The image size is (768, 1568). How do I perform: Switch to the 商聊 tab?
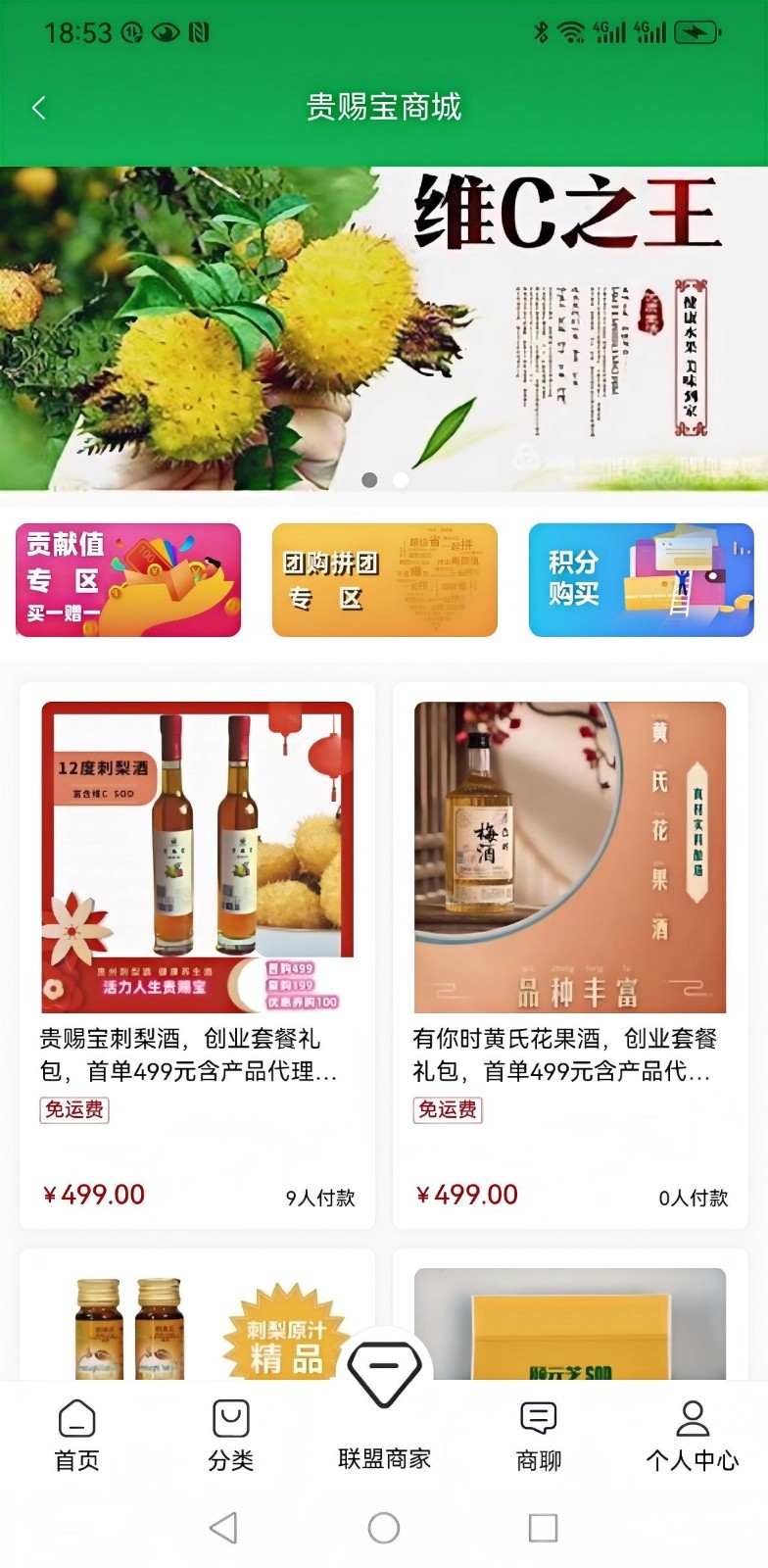539,1436
